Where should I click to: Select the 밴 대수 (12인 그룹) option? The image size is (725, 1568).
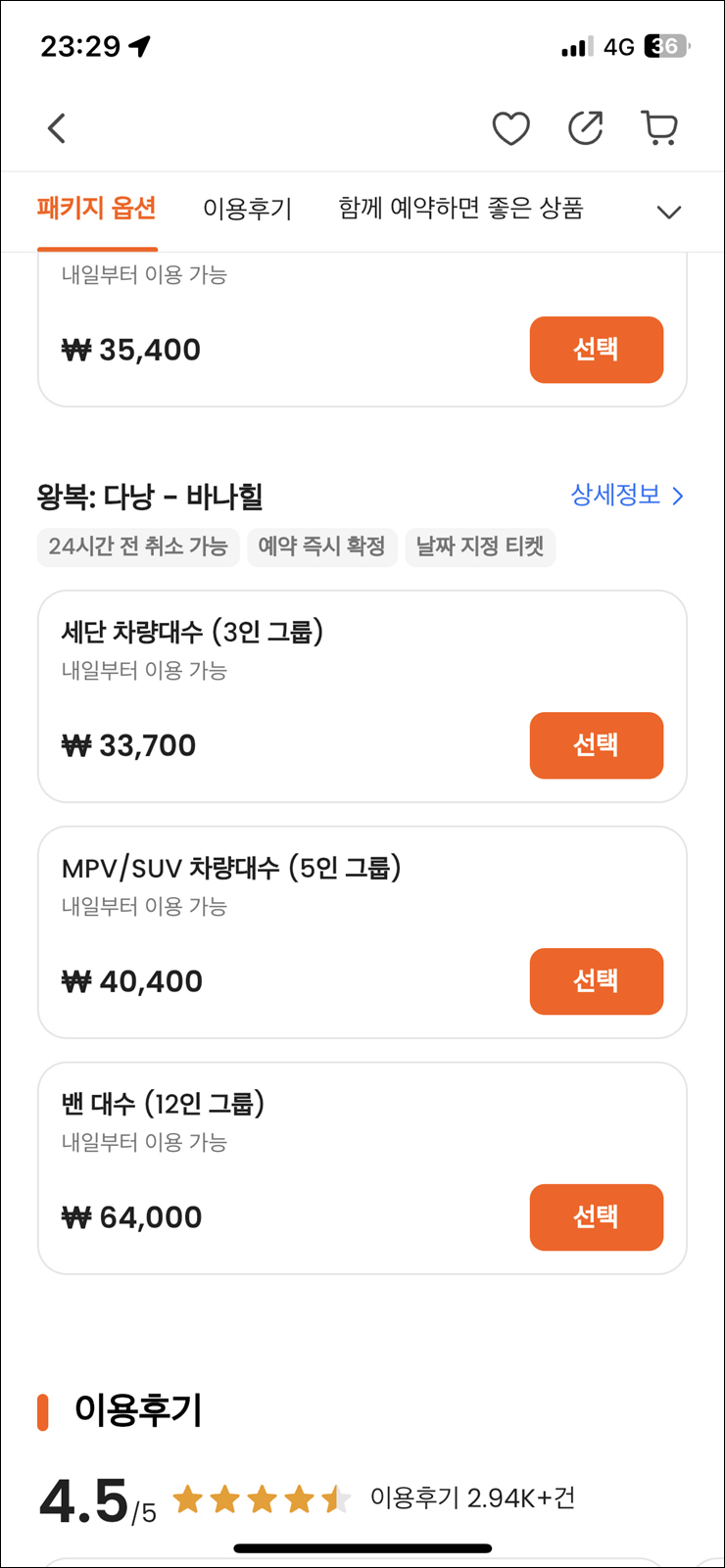pyautogui.click(x=597, y=1217)
